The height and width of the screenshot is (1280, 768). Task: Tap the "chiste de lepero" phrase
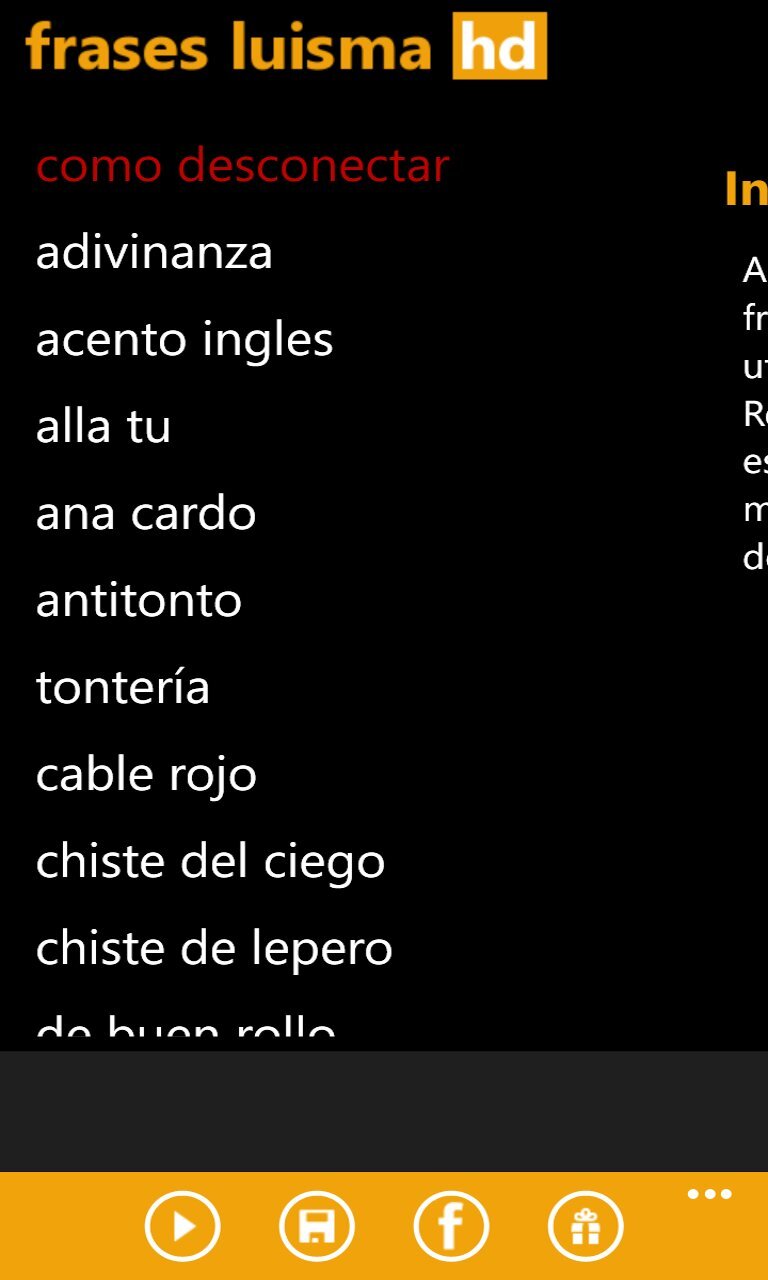pos(214,948)
